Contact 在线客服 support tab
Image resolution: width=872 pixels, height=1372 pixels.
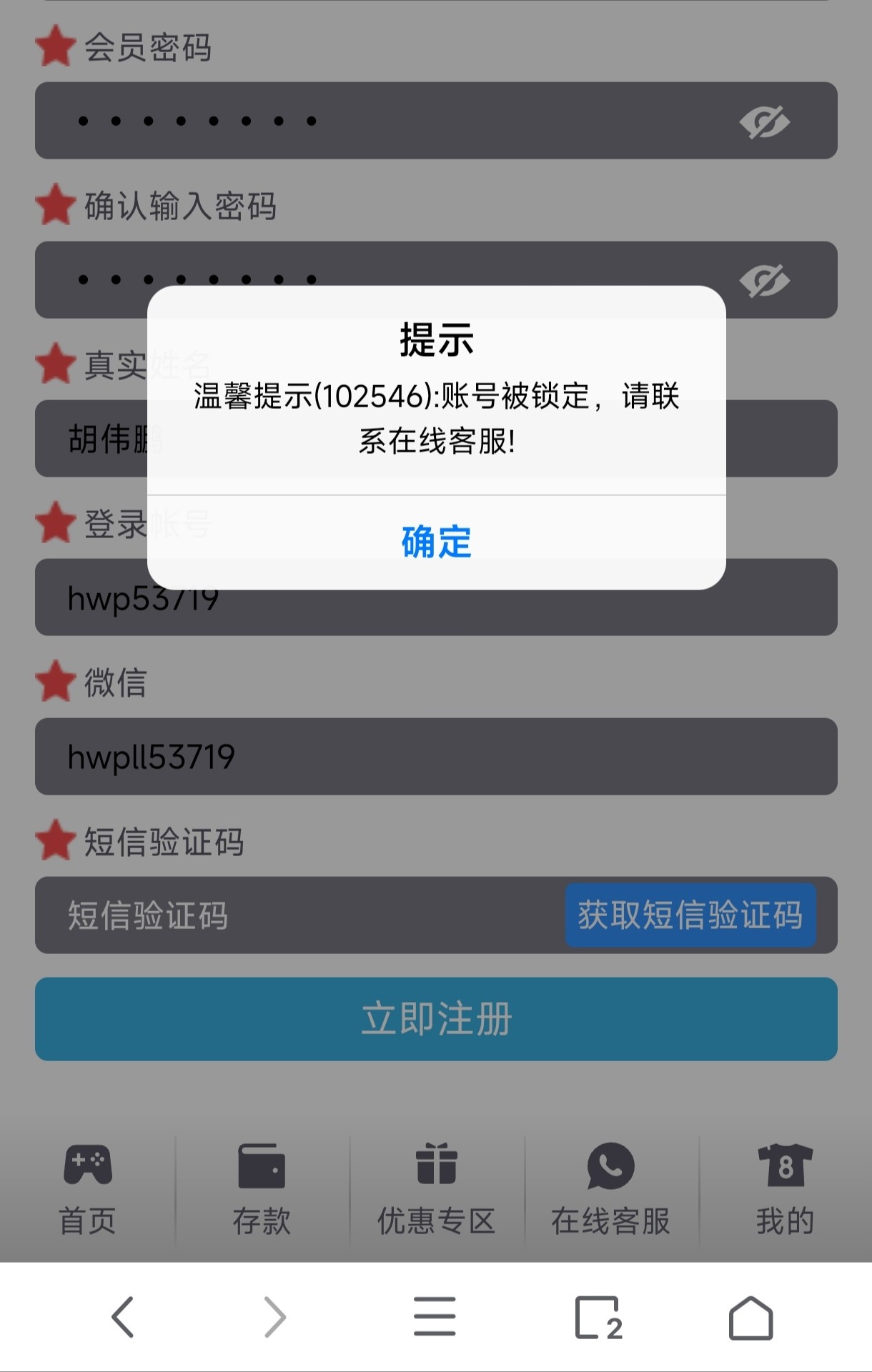(610, 1190)
